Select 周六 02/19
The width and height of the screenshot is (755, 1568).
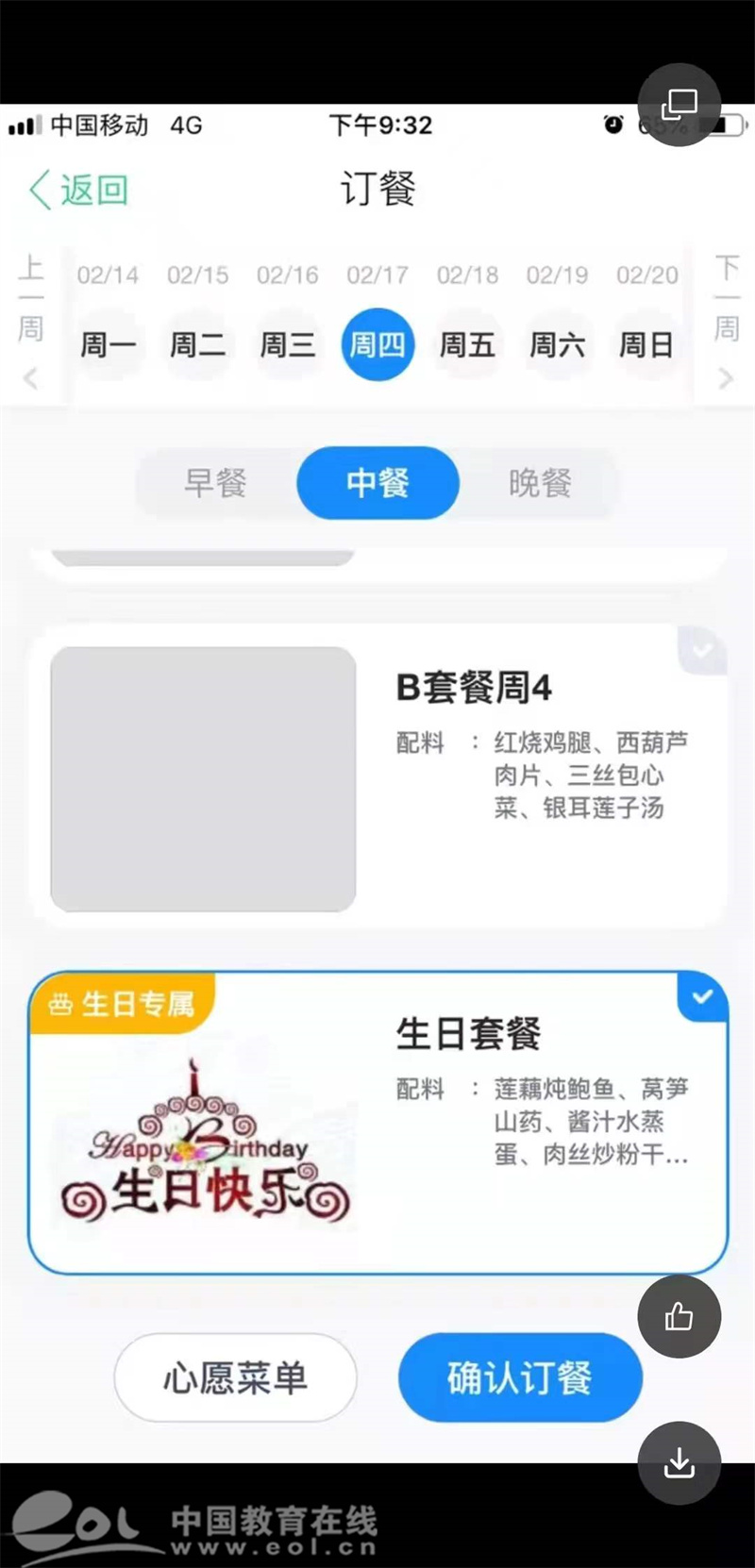[x=557, y=344]
